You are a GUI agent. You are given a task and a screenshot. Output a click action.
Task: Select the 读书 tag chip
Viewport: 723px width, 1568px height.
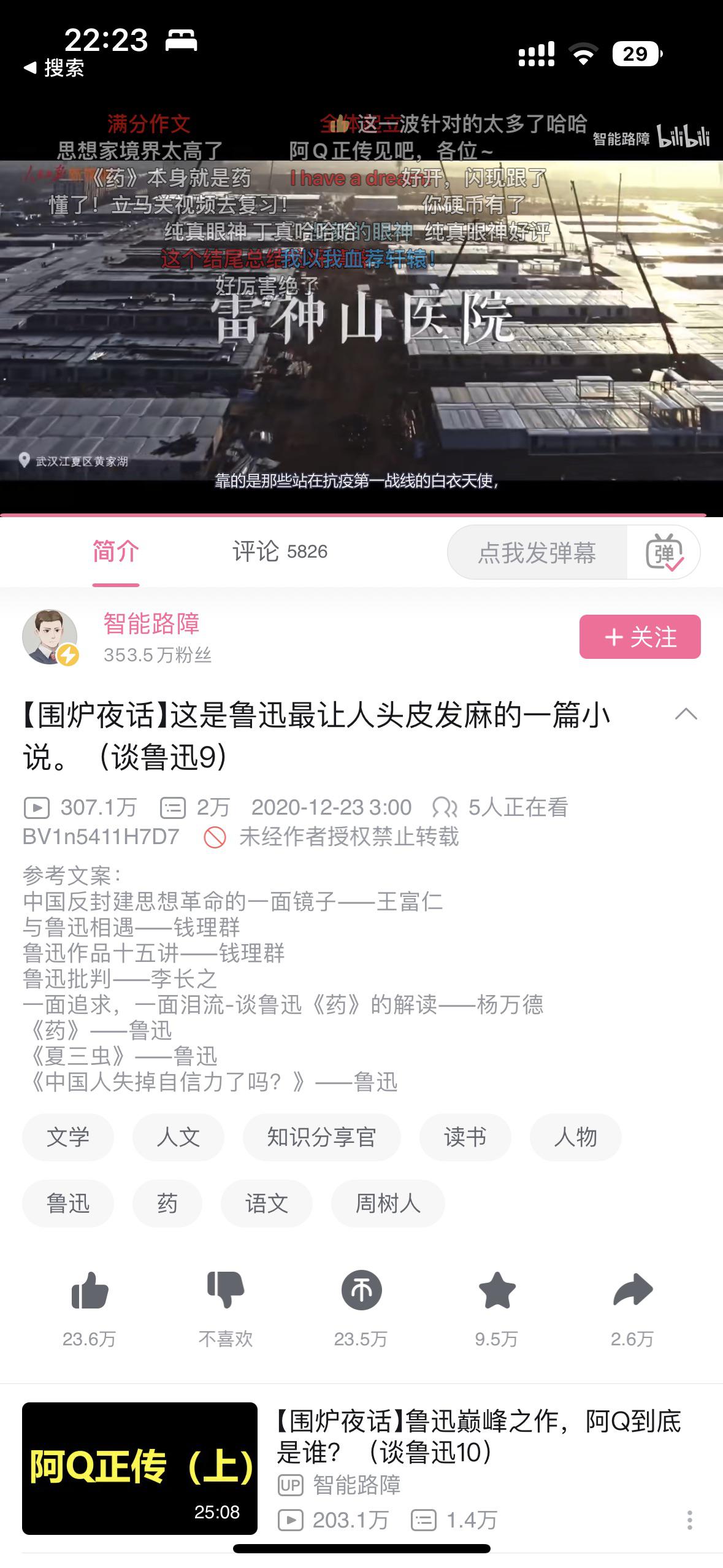[465, 1137]
